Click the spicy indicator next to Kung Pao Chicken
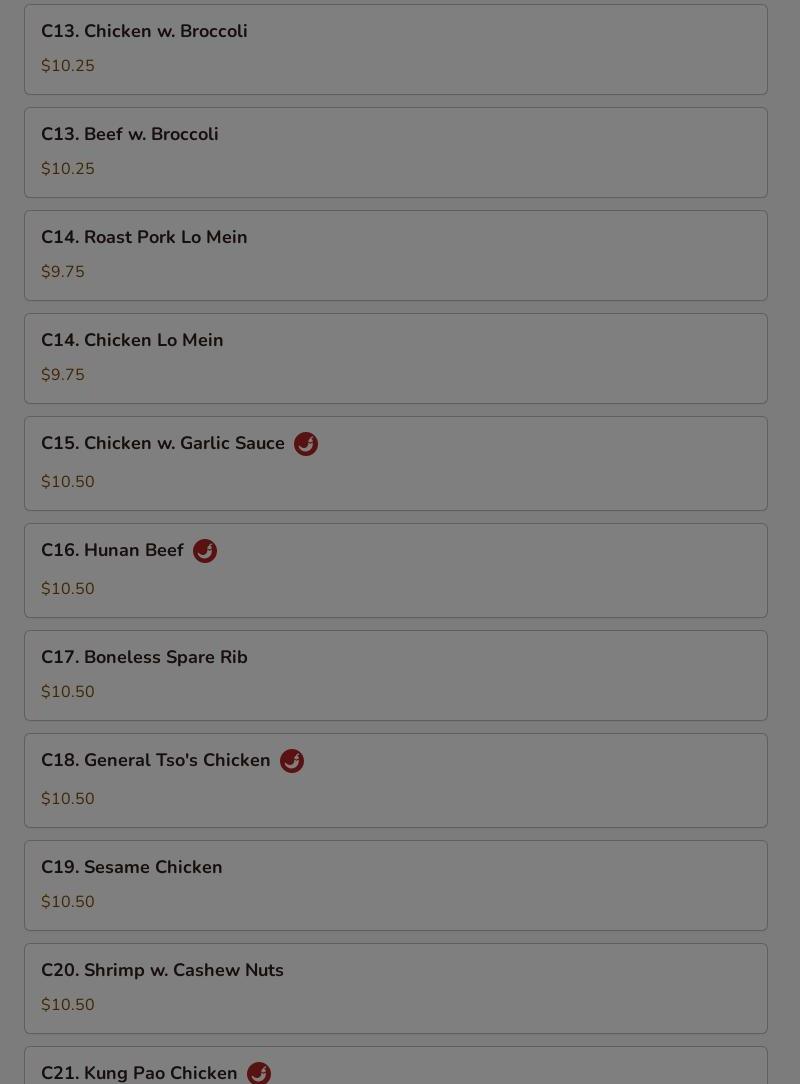The height and width of the screenshot is (1084, 800). tap(259, 1073)
